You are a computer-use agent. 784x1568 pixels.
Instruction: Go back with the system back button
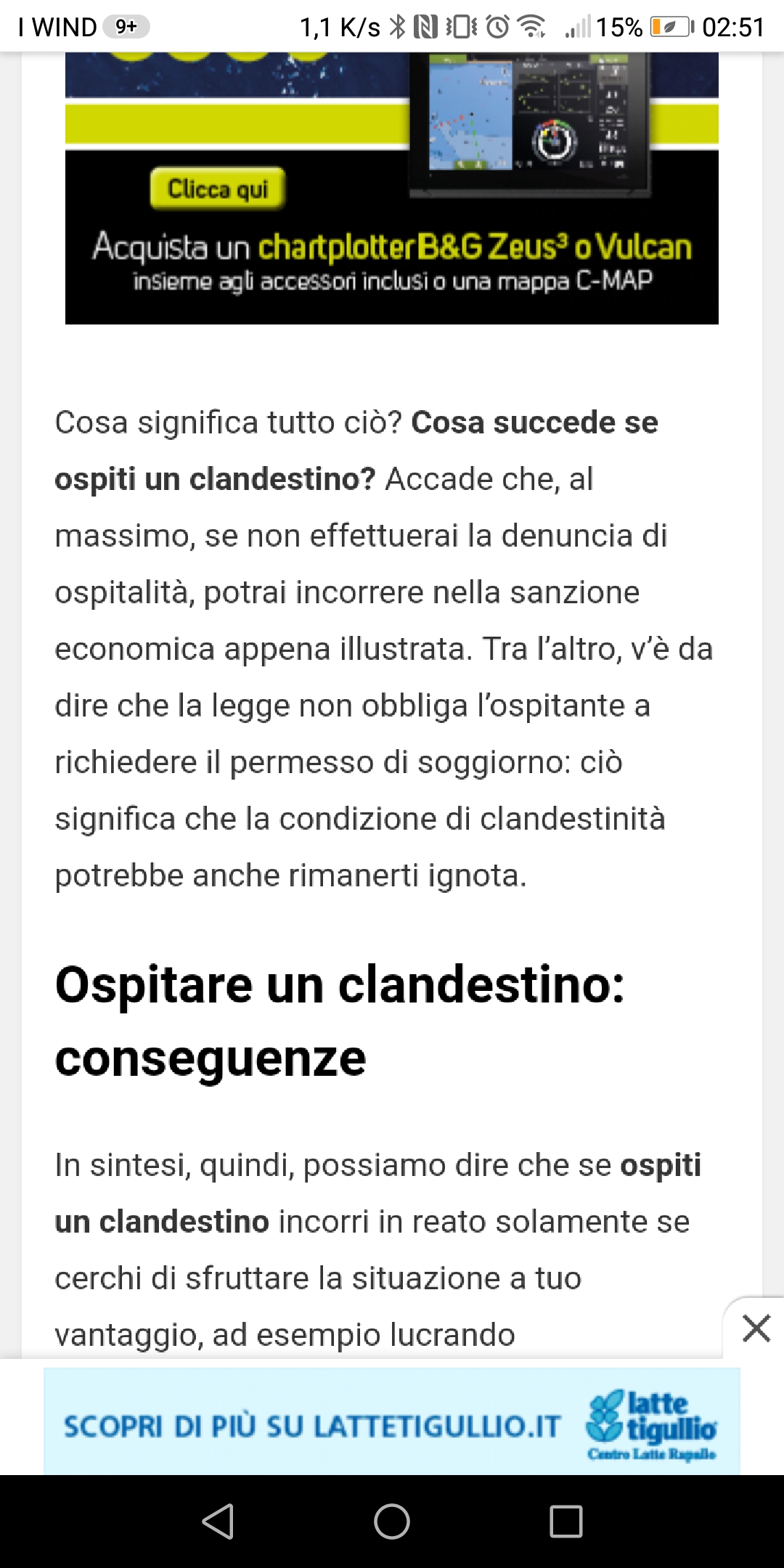pyautogui.click(x=218, y=1522)
